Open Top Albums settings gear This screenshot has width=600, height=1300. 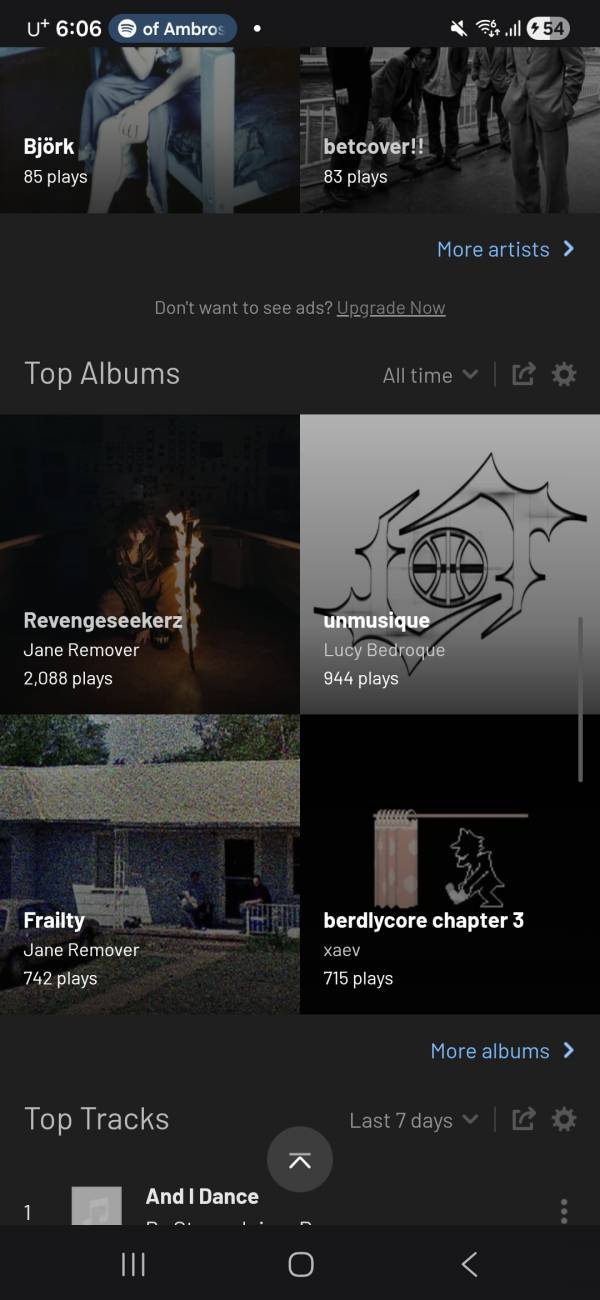tap(564, 375)
